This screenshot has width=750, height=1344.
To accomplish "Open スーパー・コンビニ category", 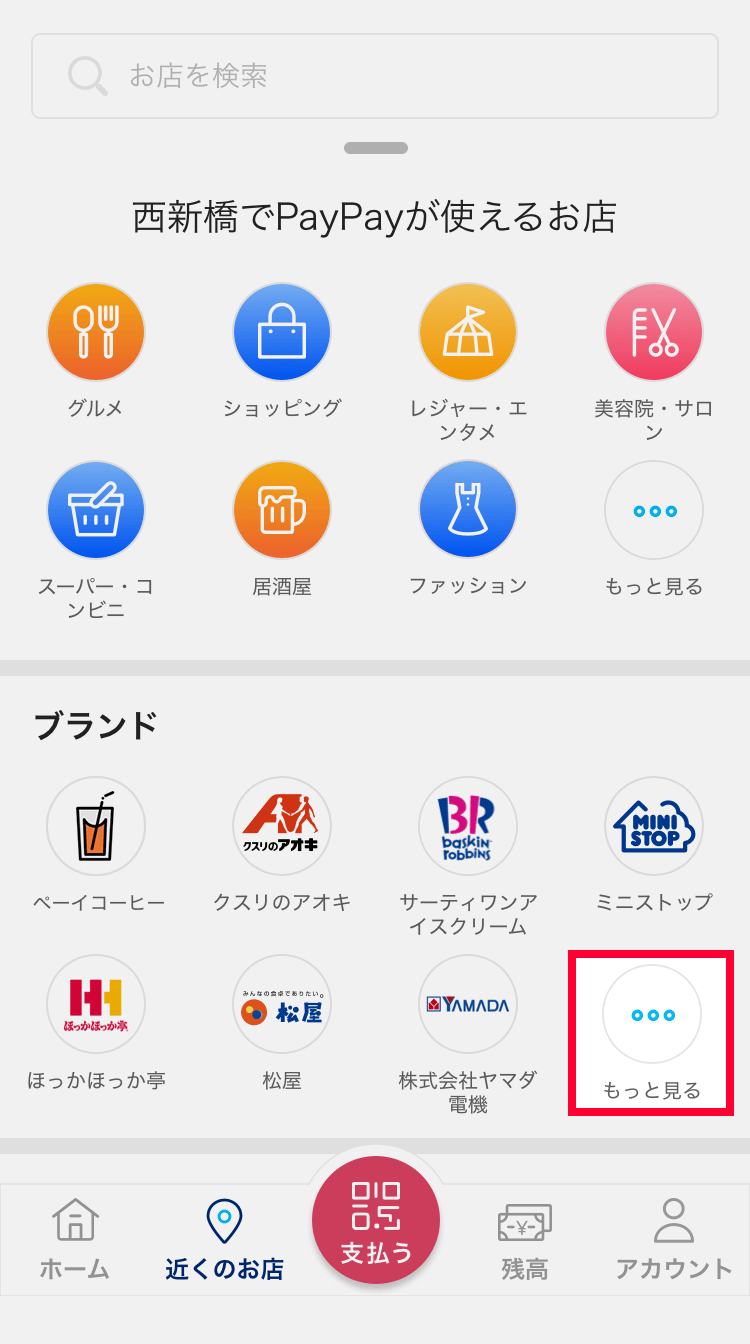I will click(x=96, y=510).
